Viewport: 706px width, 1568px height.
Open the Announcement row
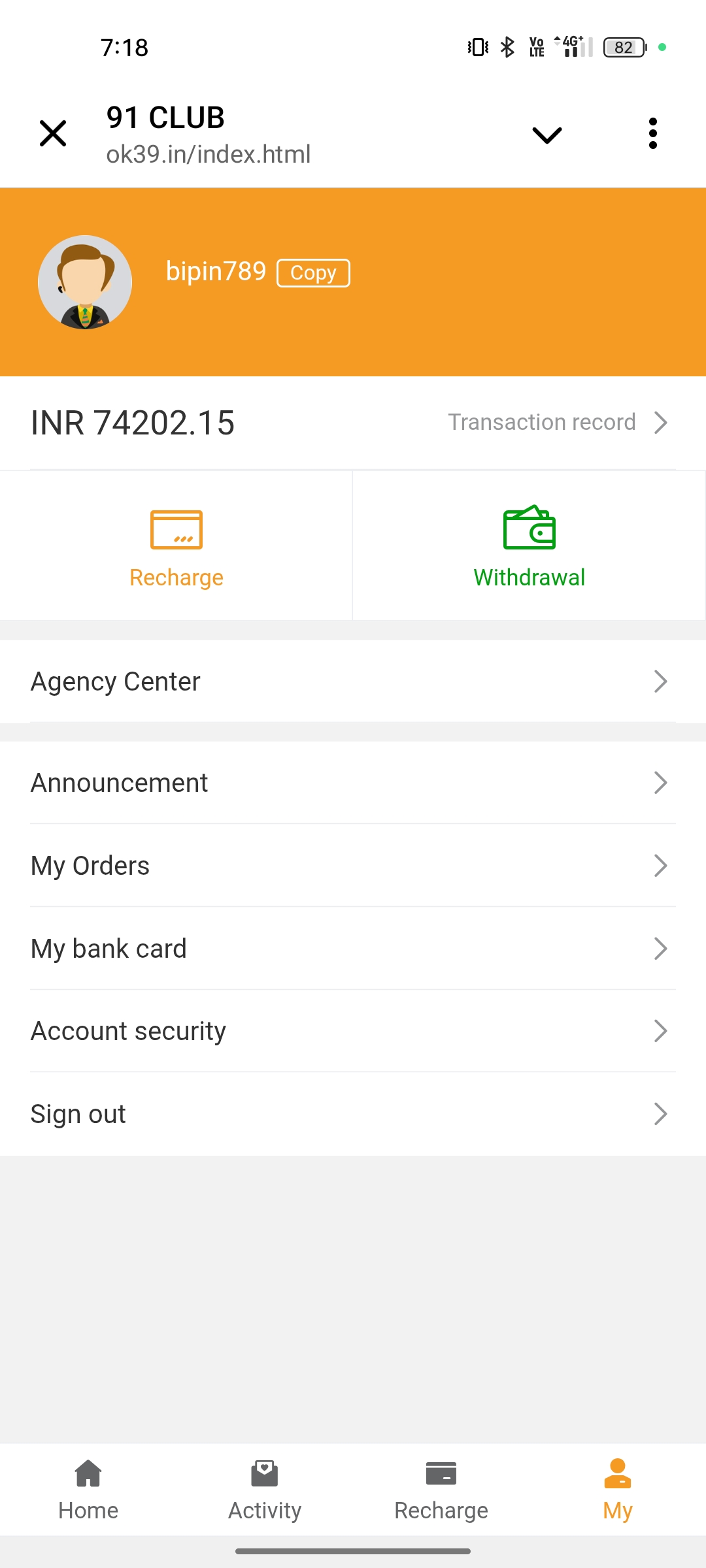pos(353,783)
